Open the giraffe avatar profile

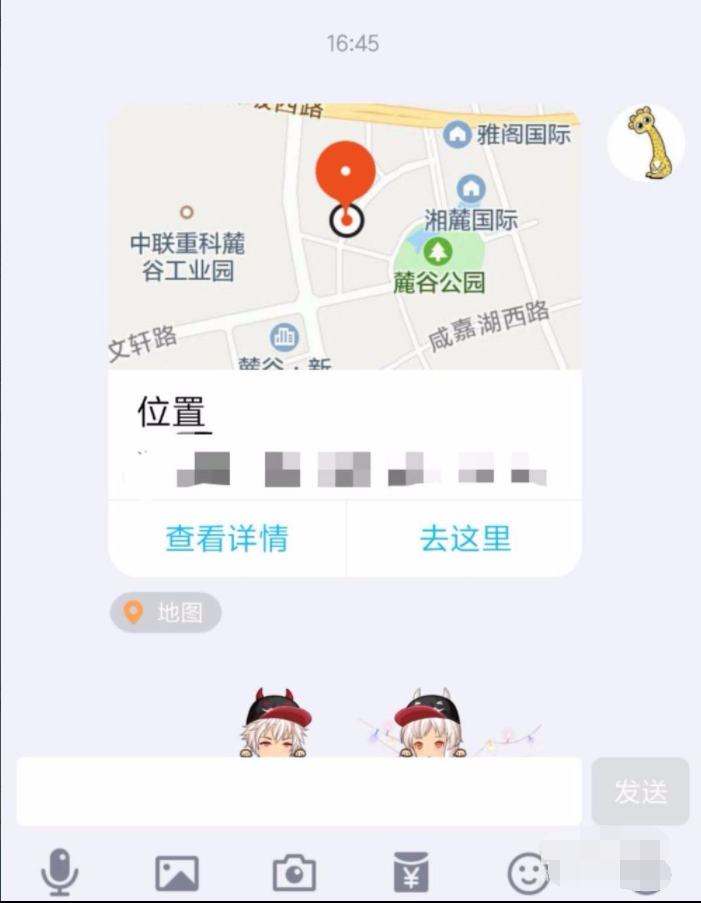pos(646,143)
